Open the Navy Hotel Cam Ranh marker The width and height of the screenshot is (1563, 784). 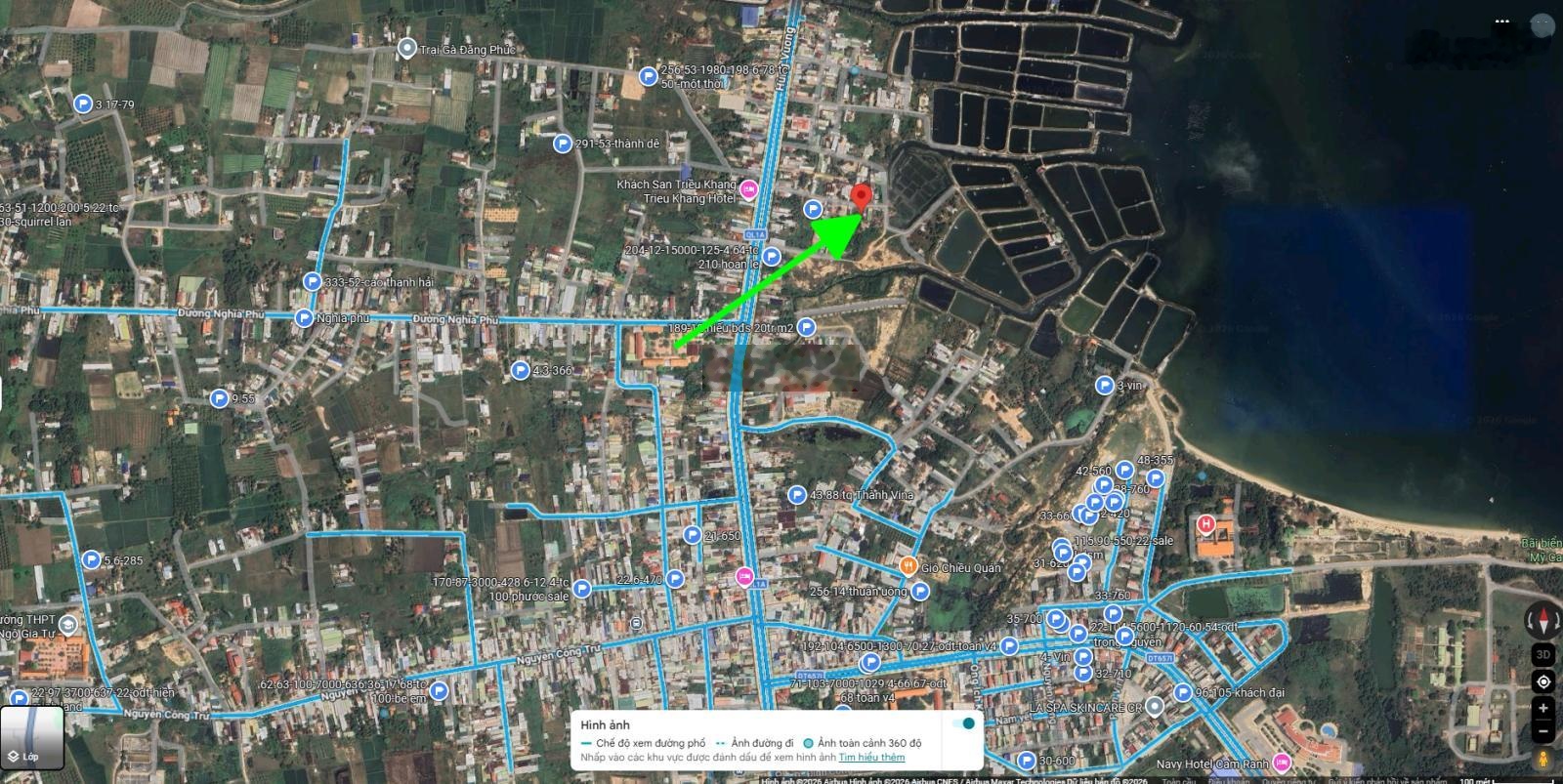pos(1282,763)
